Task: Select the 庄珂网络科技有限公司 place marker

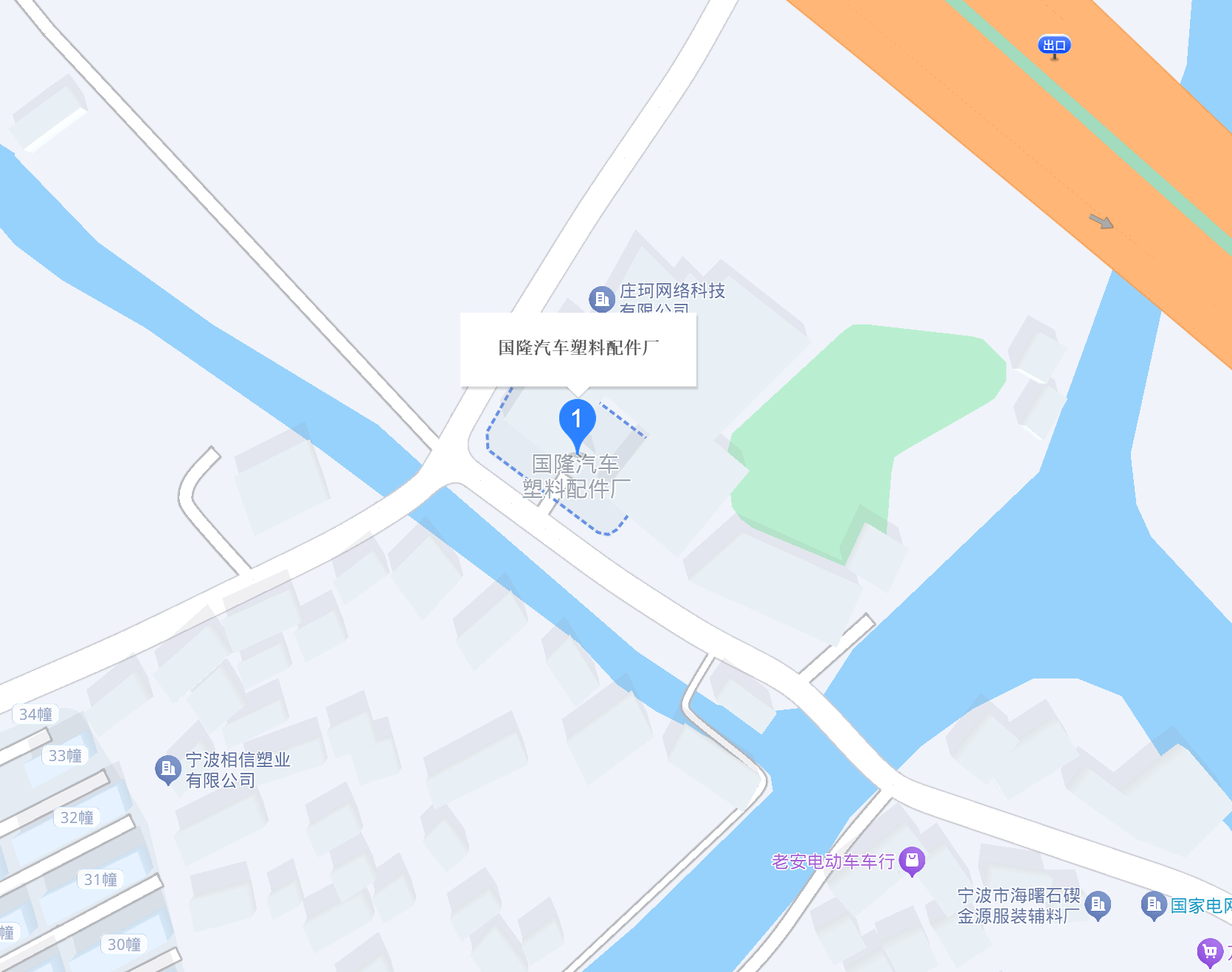Action: coord(601,299)
